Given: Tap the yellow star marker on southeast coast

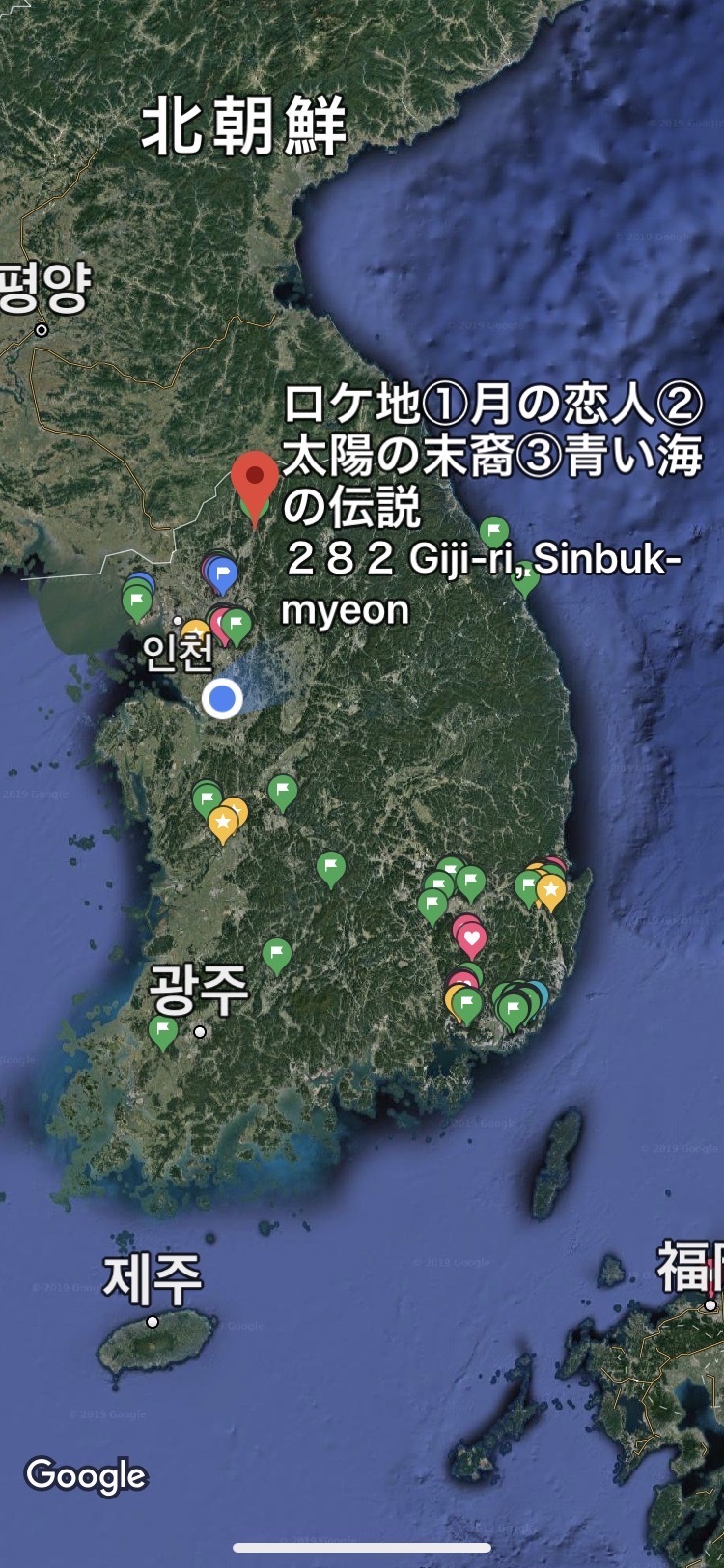Looking at the screenshot, I should [550, 889].
